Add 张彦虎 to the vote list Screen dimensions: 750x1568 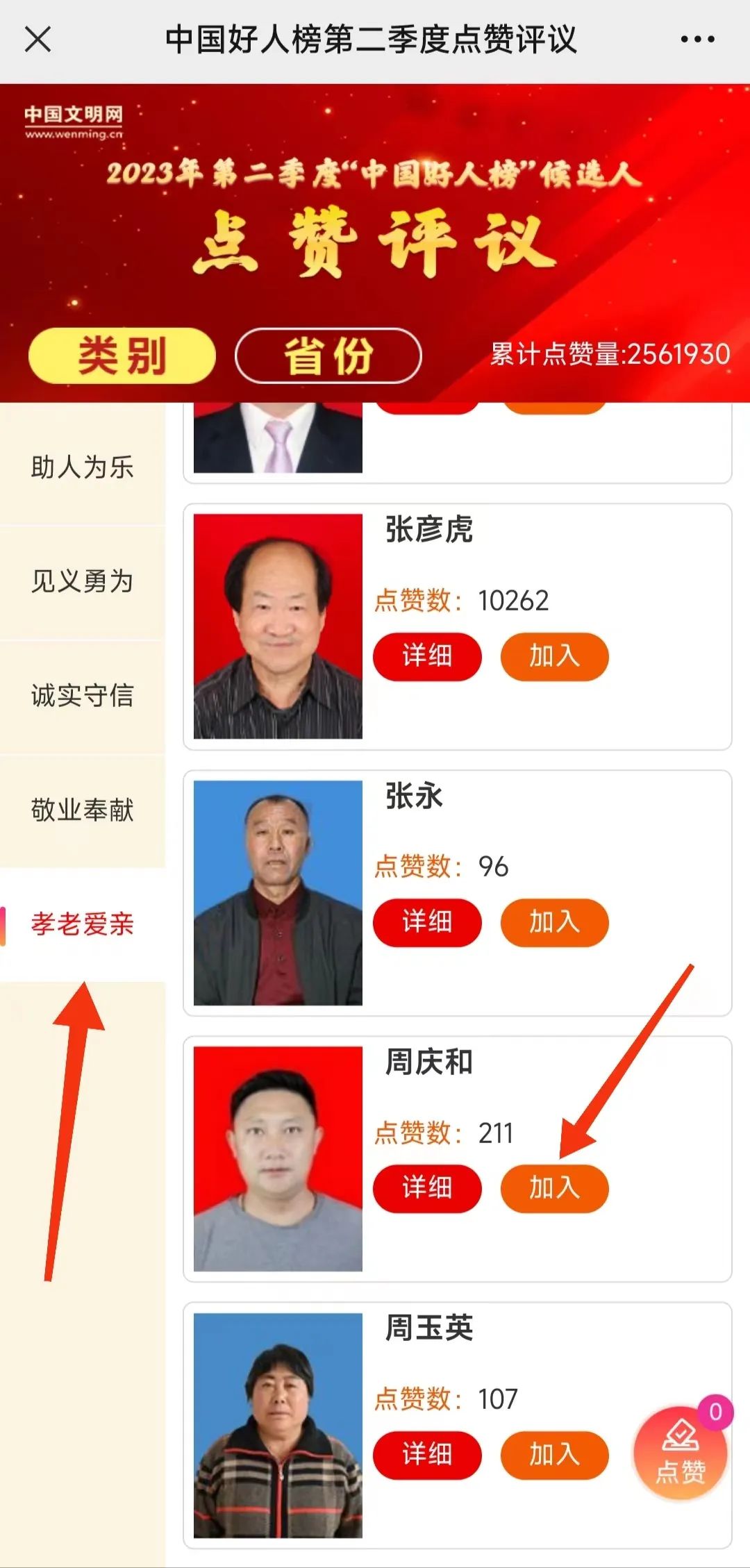554,656
